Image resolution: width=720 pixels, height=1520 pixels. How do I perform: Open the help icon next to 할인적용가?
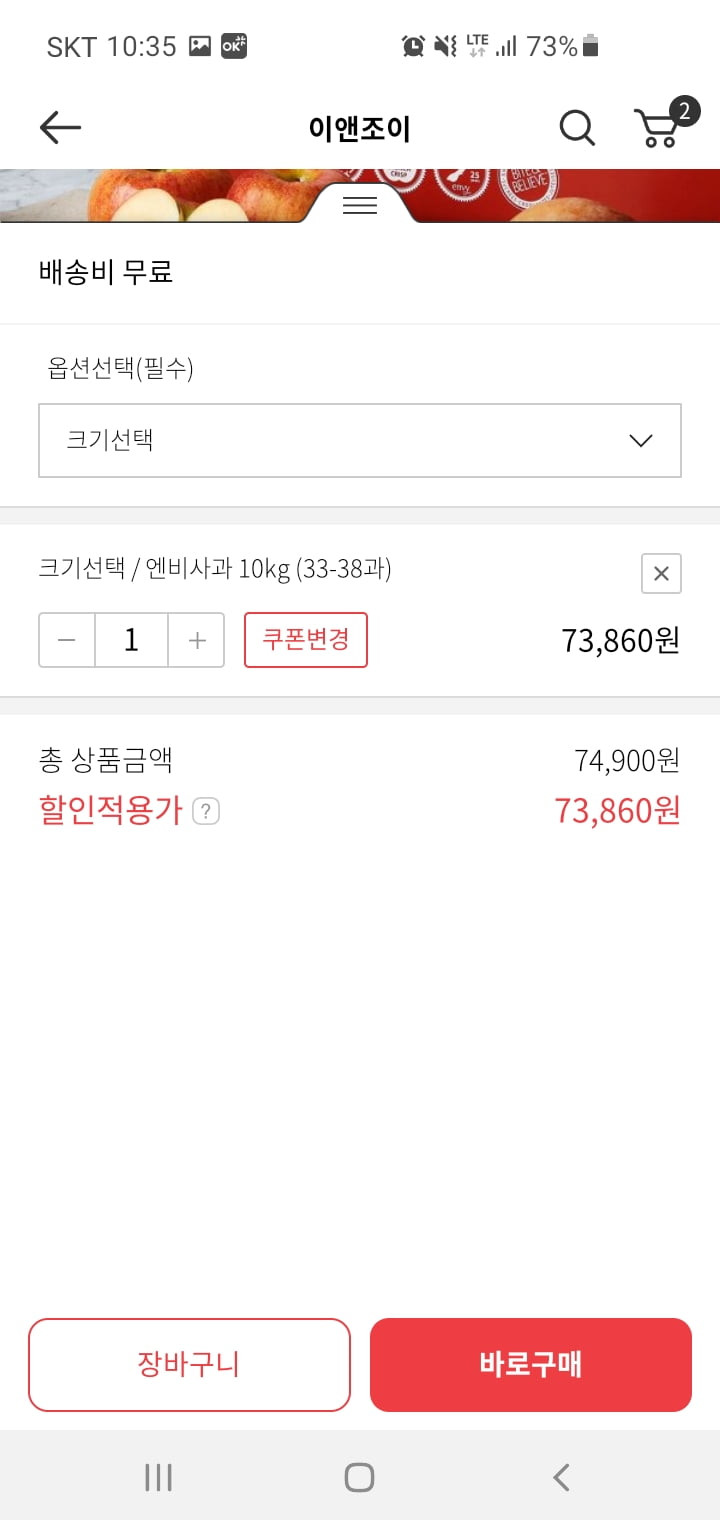click(x=206, y=811)
